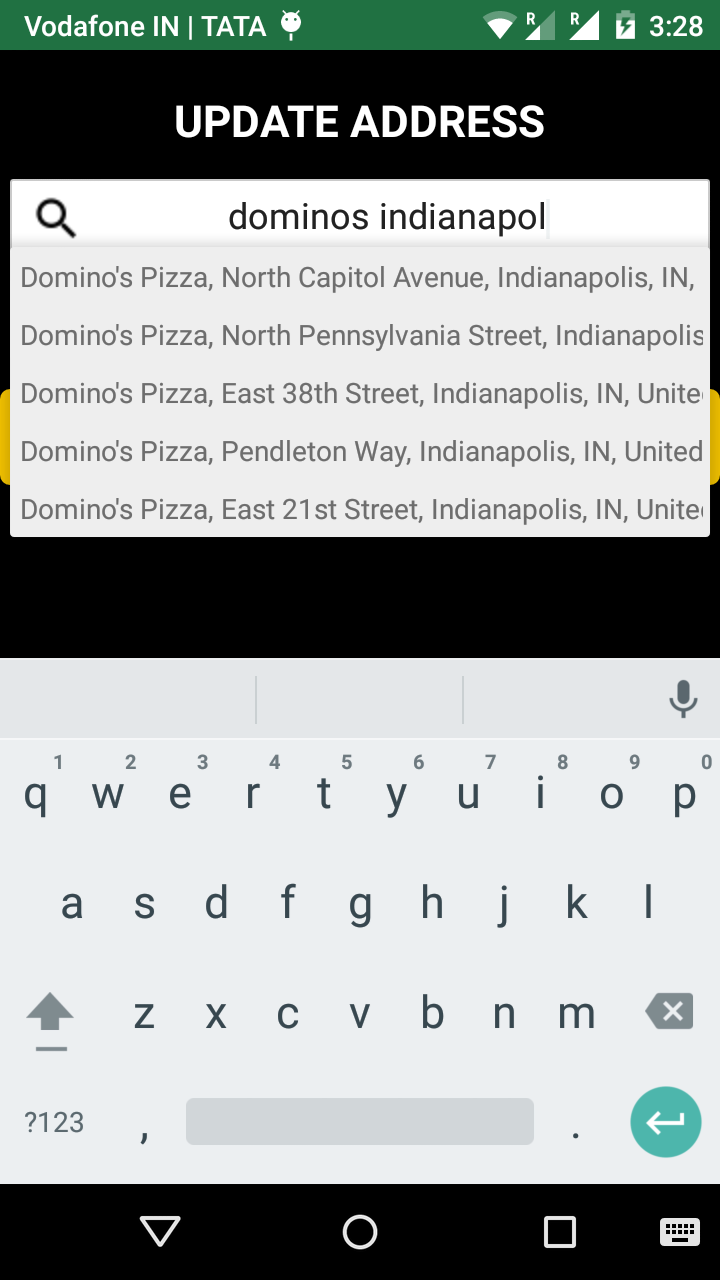Viewport: 720px width, 1280px height.
Task: Tap the green enter key
Action: pos(665,1122)
